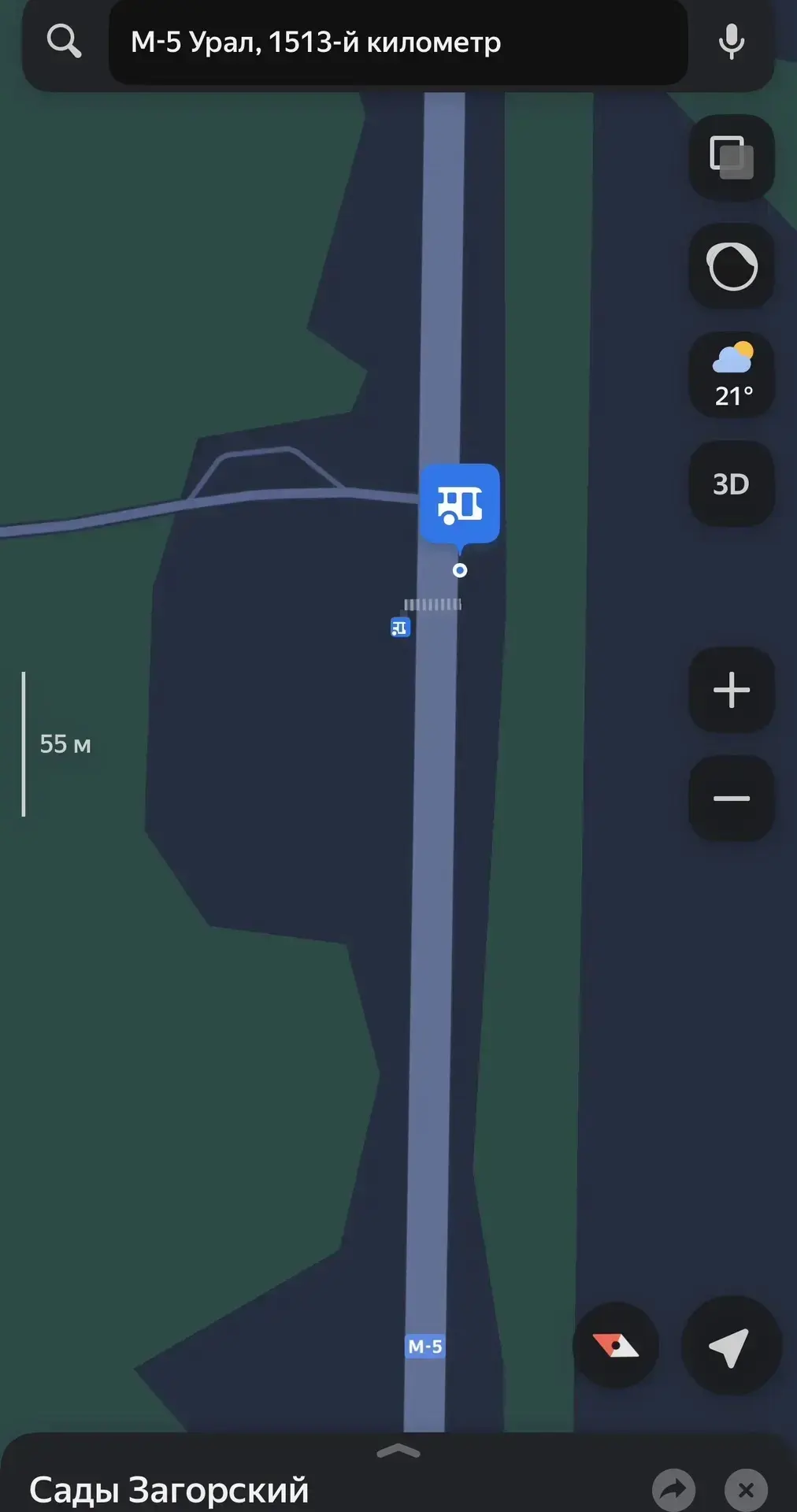Open the 21° weather widget
Screen dimensions: 797x1512
(x=732, y=375)
